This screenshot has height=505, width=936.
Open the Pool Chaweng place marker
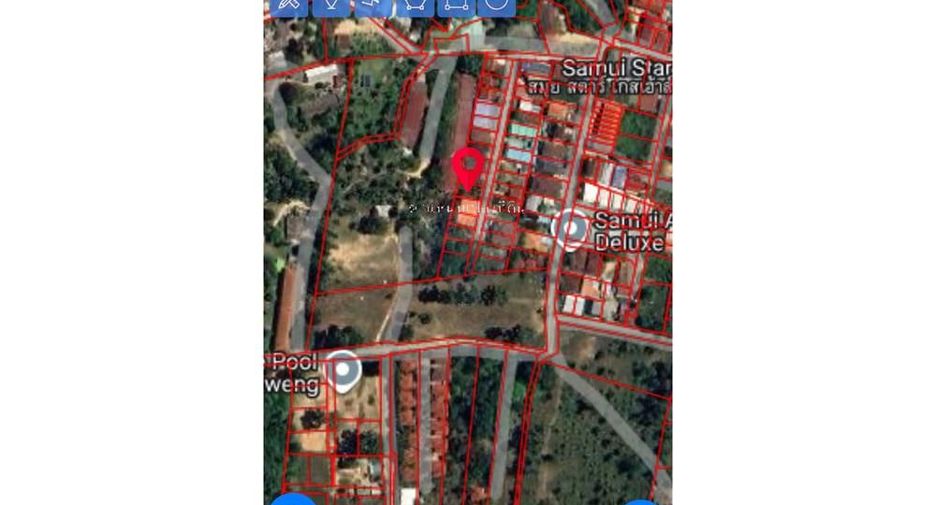point(342,371)
